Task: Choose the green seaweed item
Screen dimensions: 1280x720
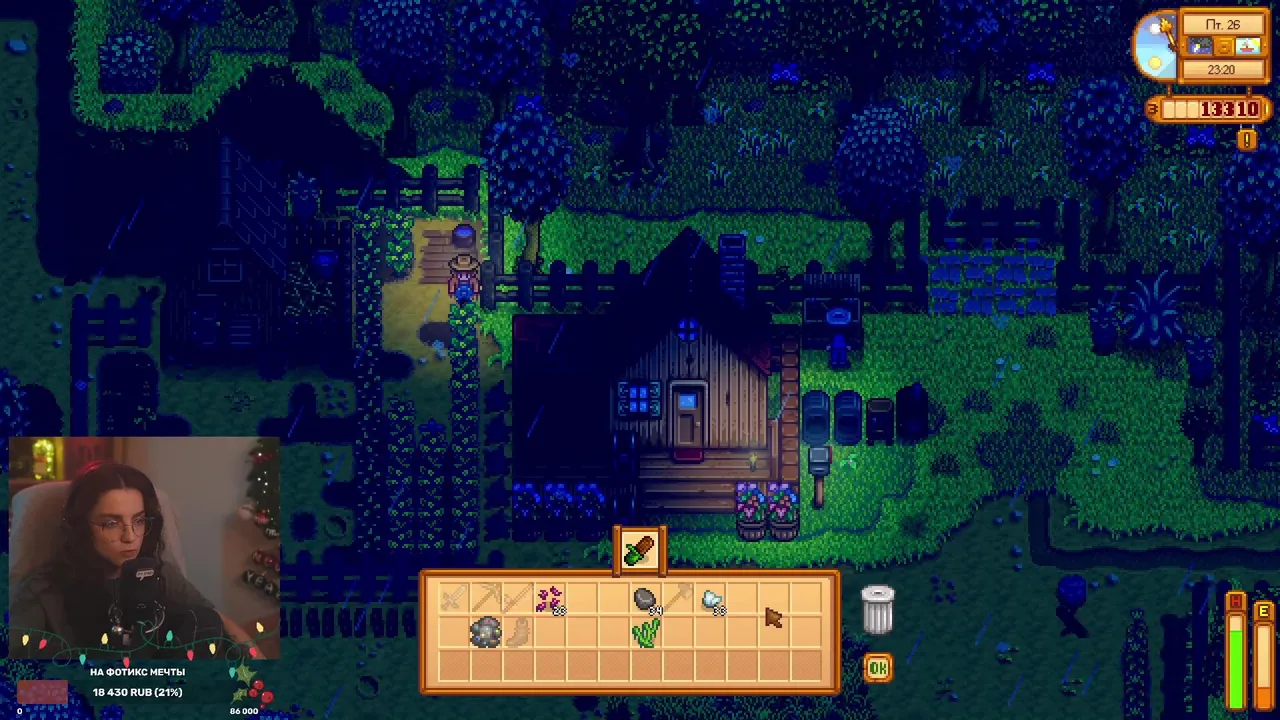Action: (x=645, y=632)
